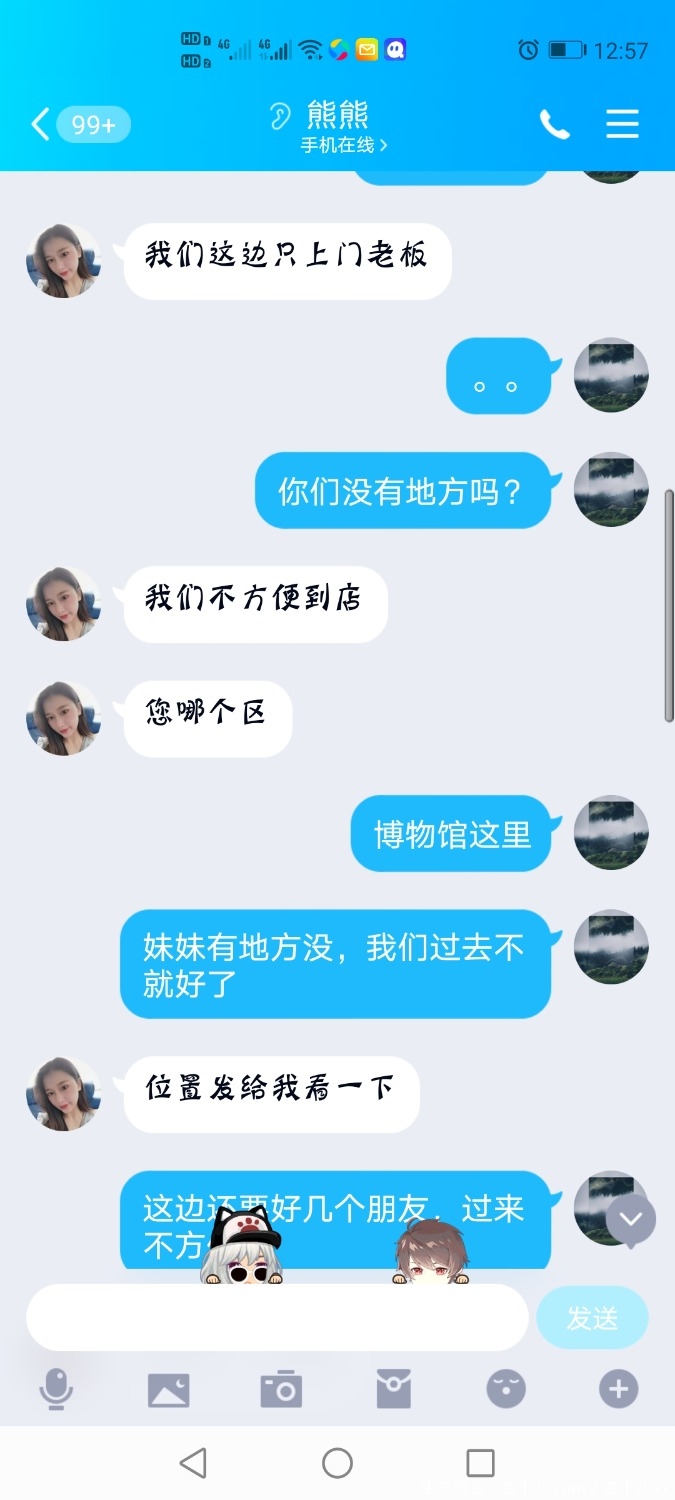Open the chat settings menu
The width and height of the screenshot is (675, 1500).
[622, 124]
